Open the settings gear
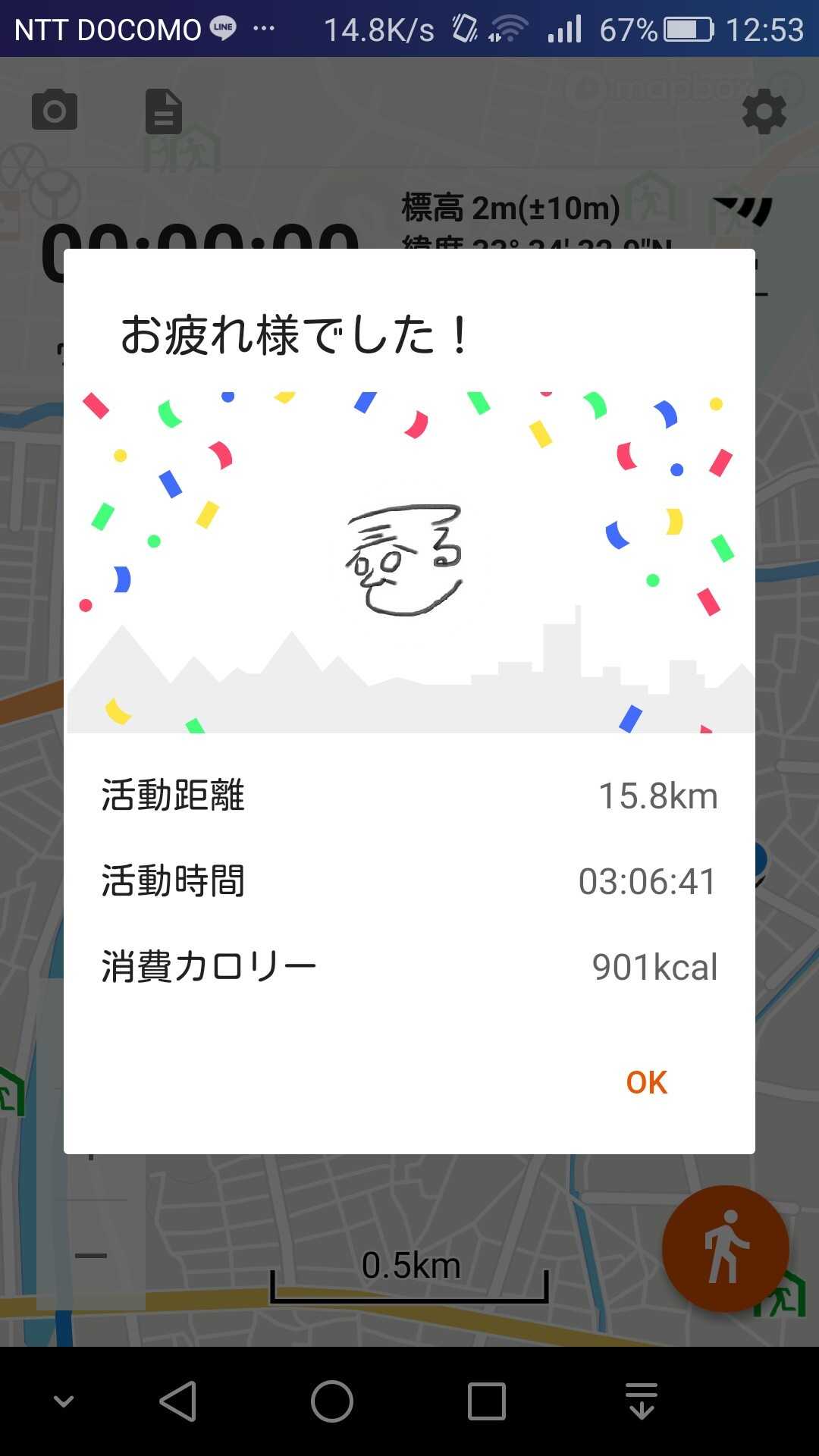Image resolution: width=819 pixels, height=1456 pixels. click(764, 111)
